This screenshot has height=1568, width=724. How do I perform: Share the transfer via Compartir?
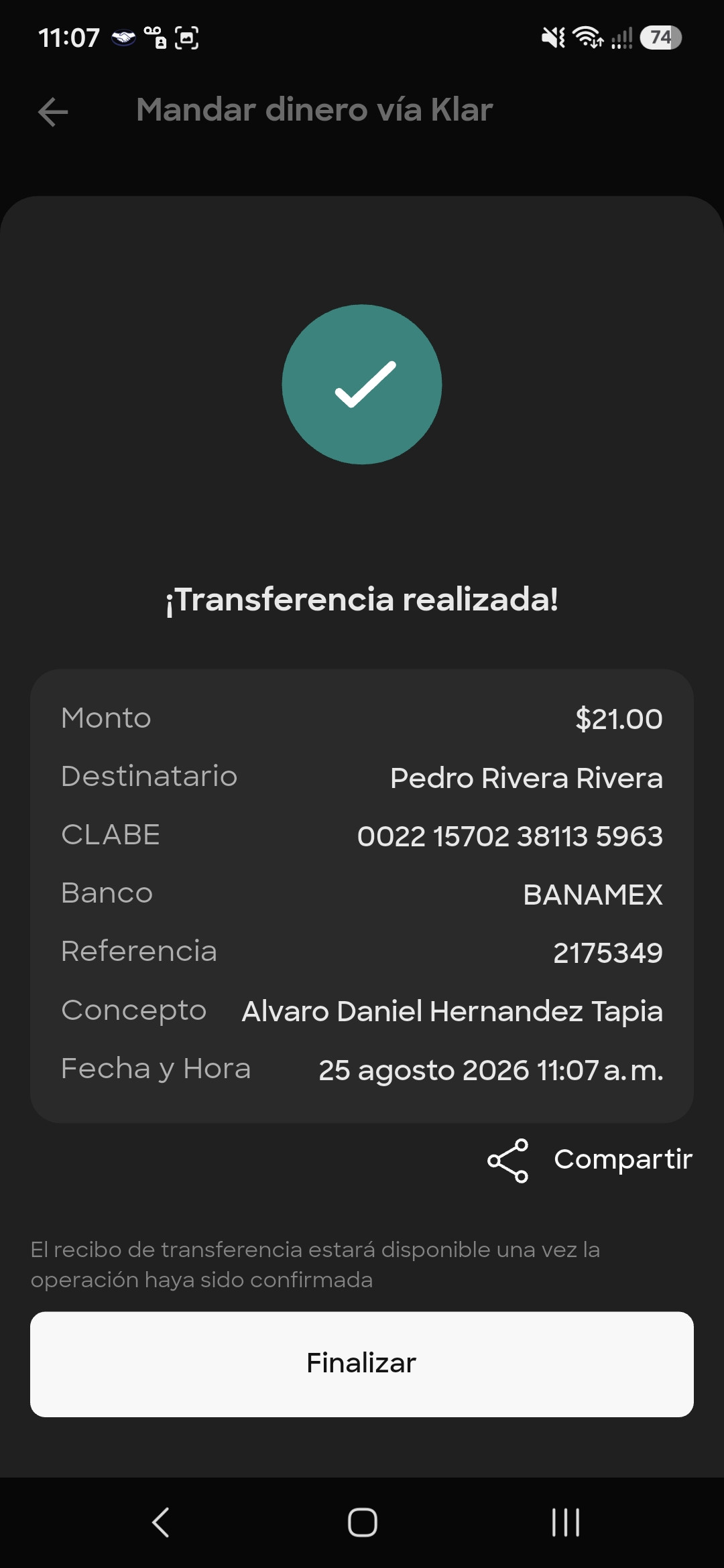[x=590, y=1160]
